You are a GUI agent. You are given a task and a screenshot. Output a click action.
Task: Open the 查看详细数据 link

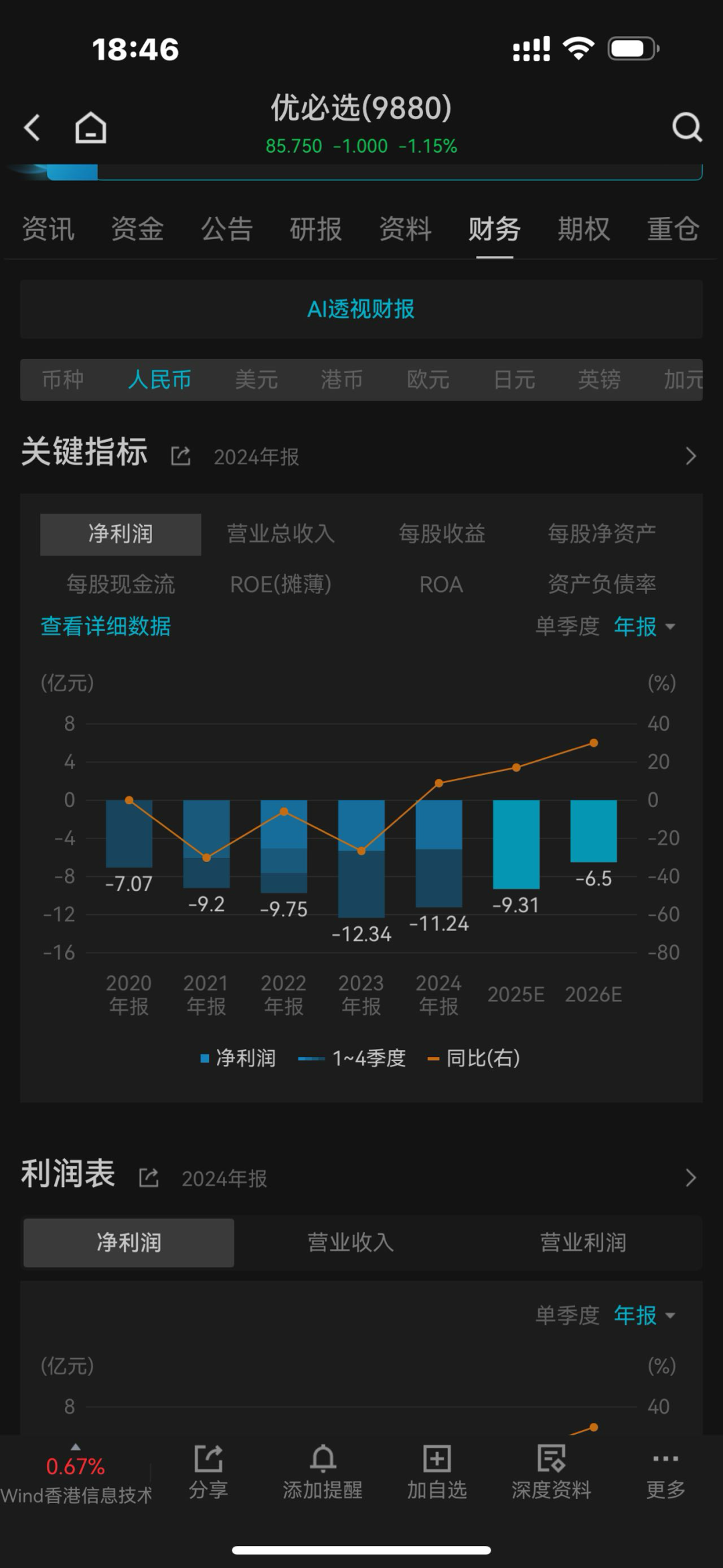click(x=106, y=626)
